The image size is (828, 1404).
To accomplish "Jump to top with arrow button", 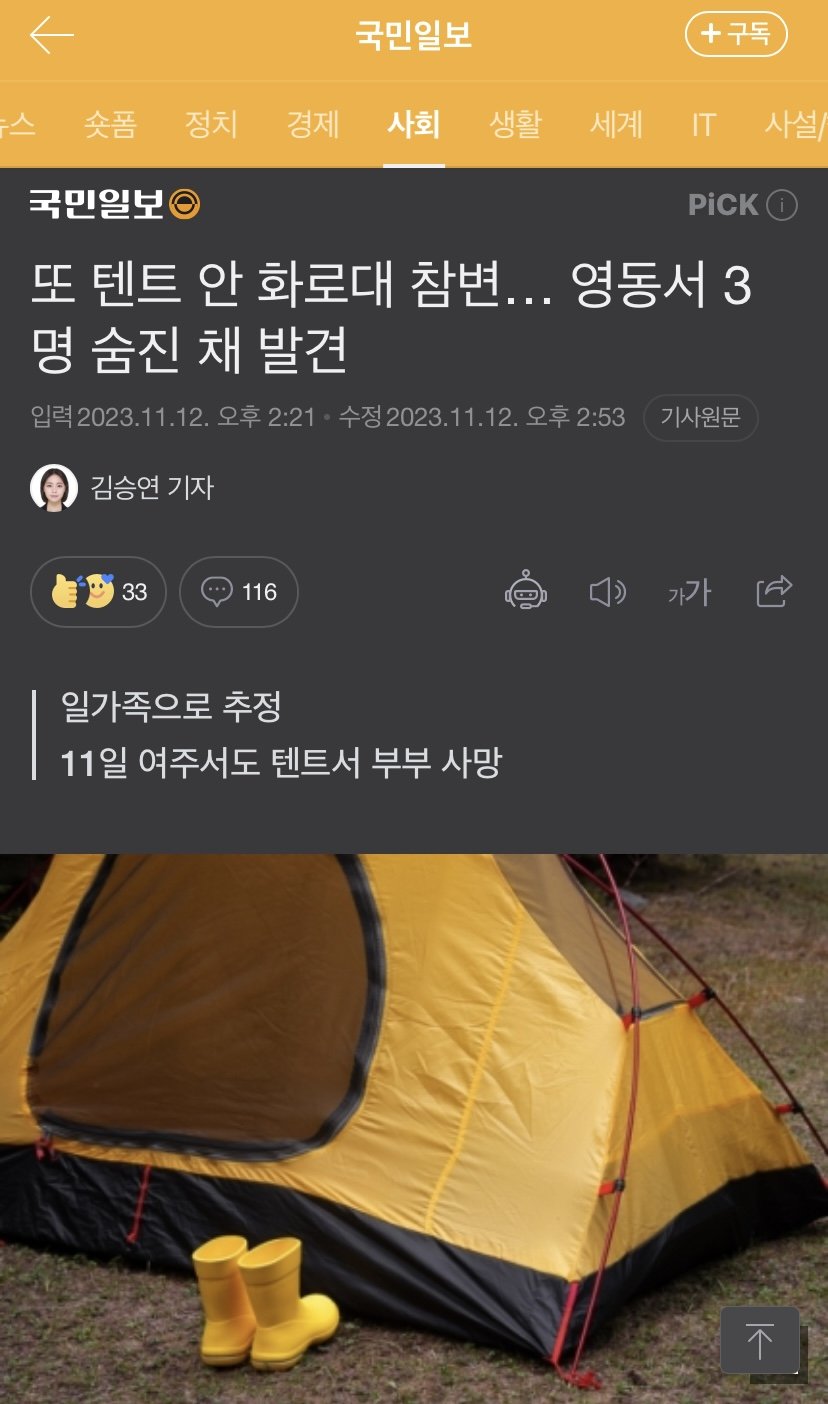I will 760,1340.
